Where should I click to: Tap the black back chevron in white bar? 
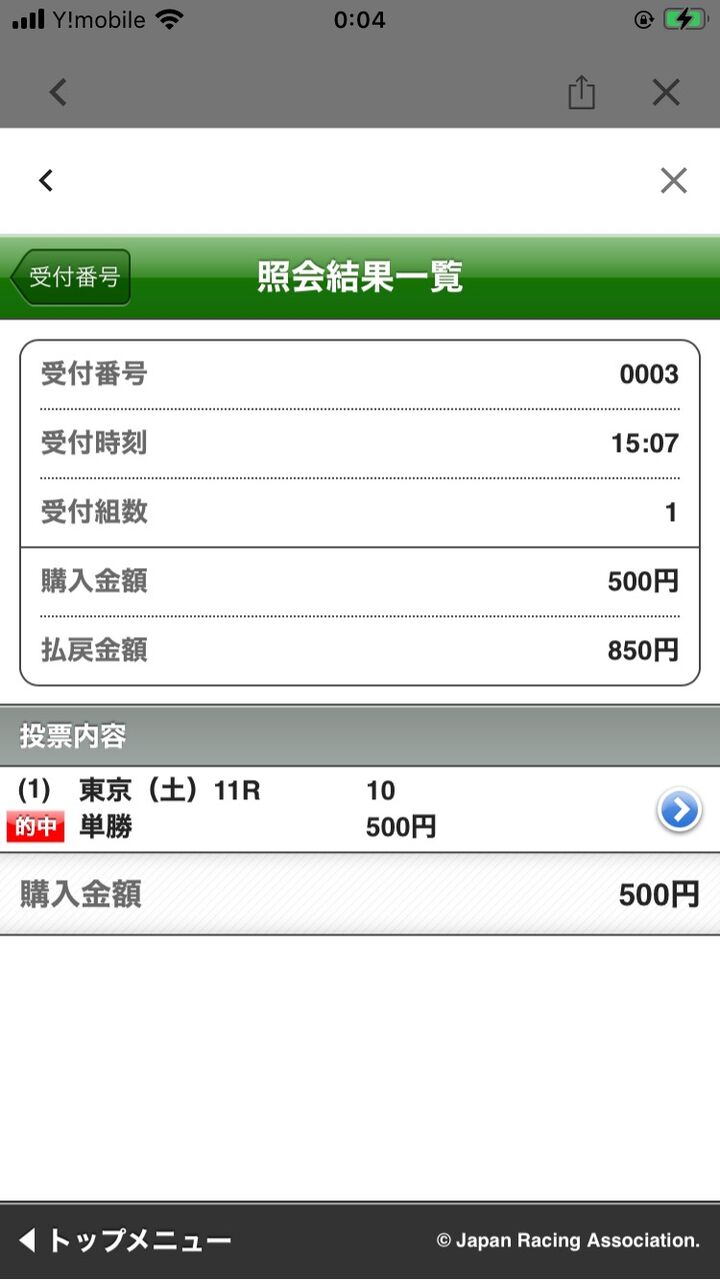click(45, 180)
